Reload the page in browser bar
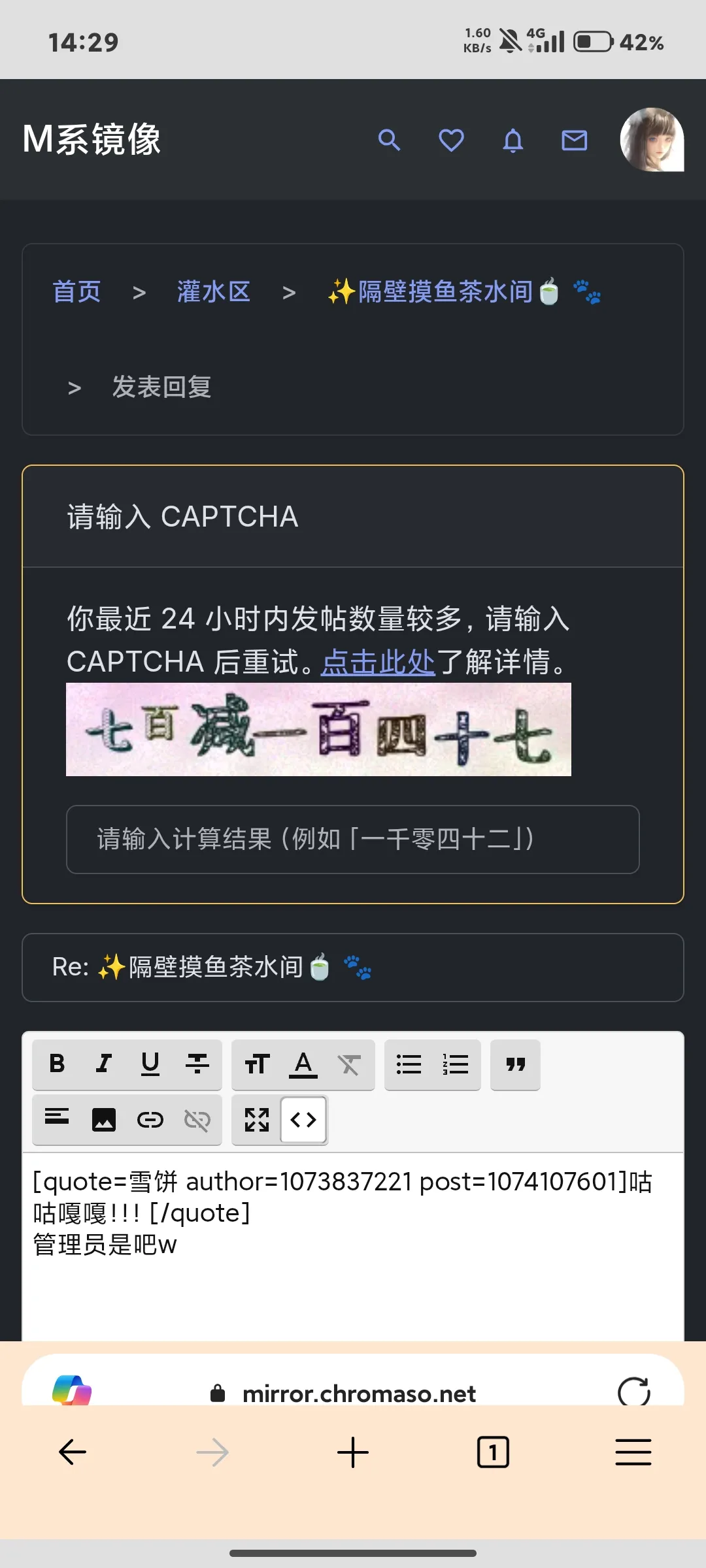The width and height of the screenshot is (706, 1568). (633, 1392)
